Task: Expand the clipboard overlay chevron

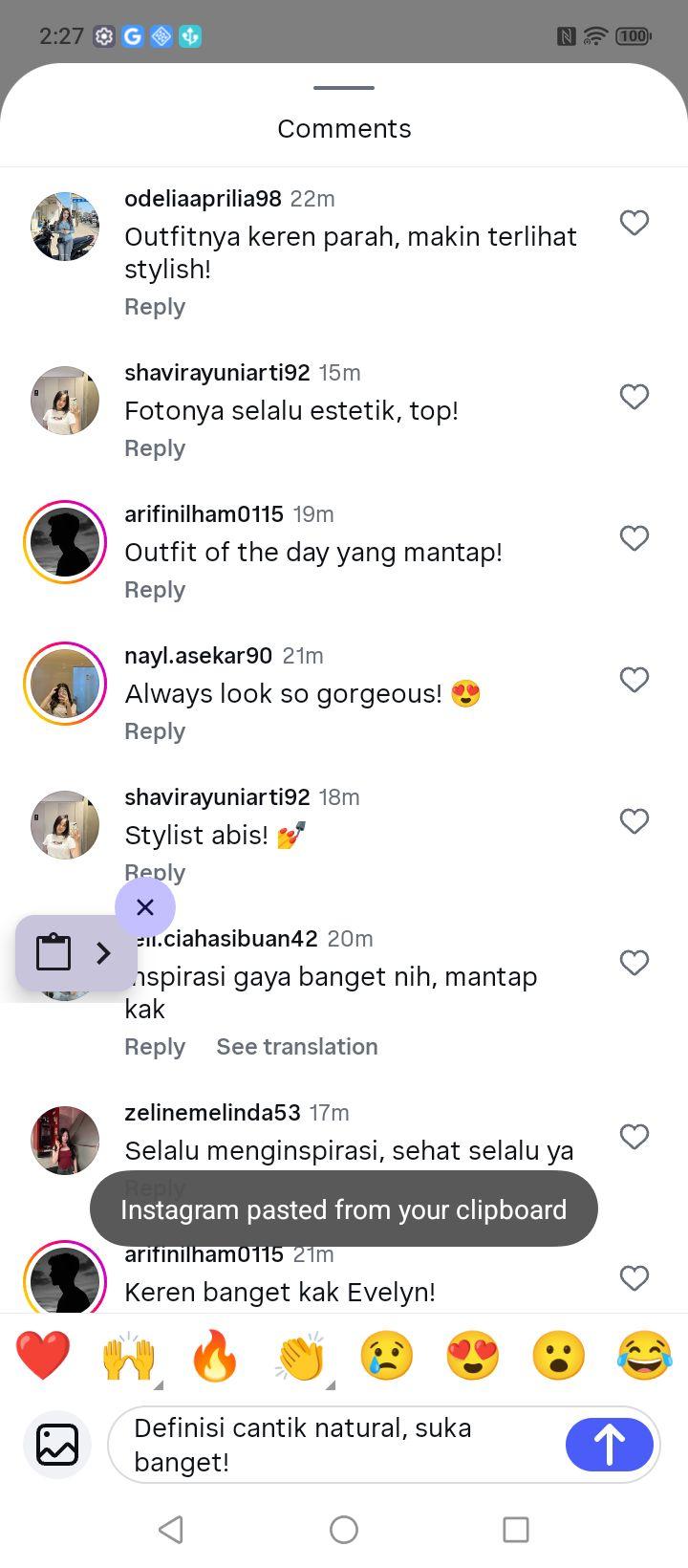Action: point(103,952)
